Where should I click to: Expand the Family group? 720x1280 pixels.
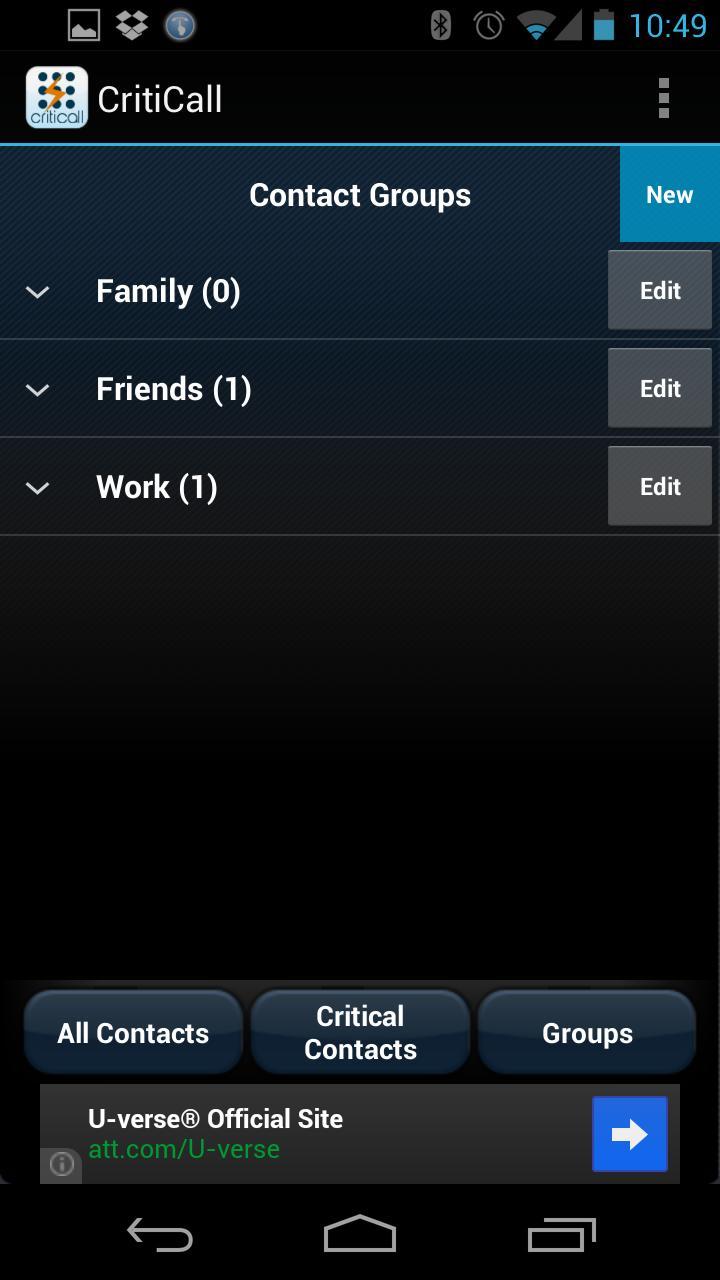coord(38,292)
